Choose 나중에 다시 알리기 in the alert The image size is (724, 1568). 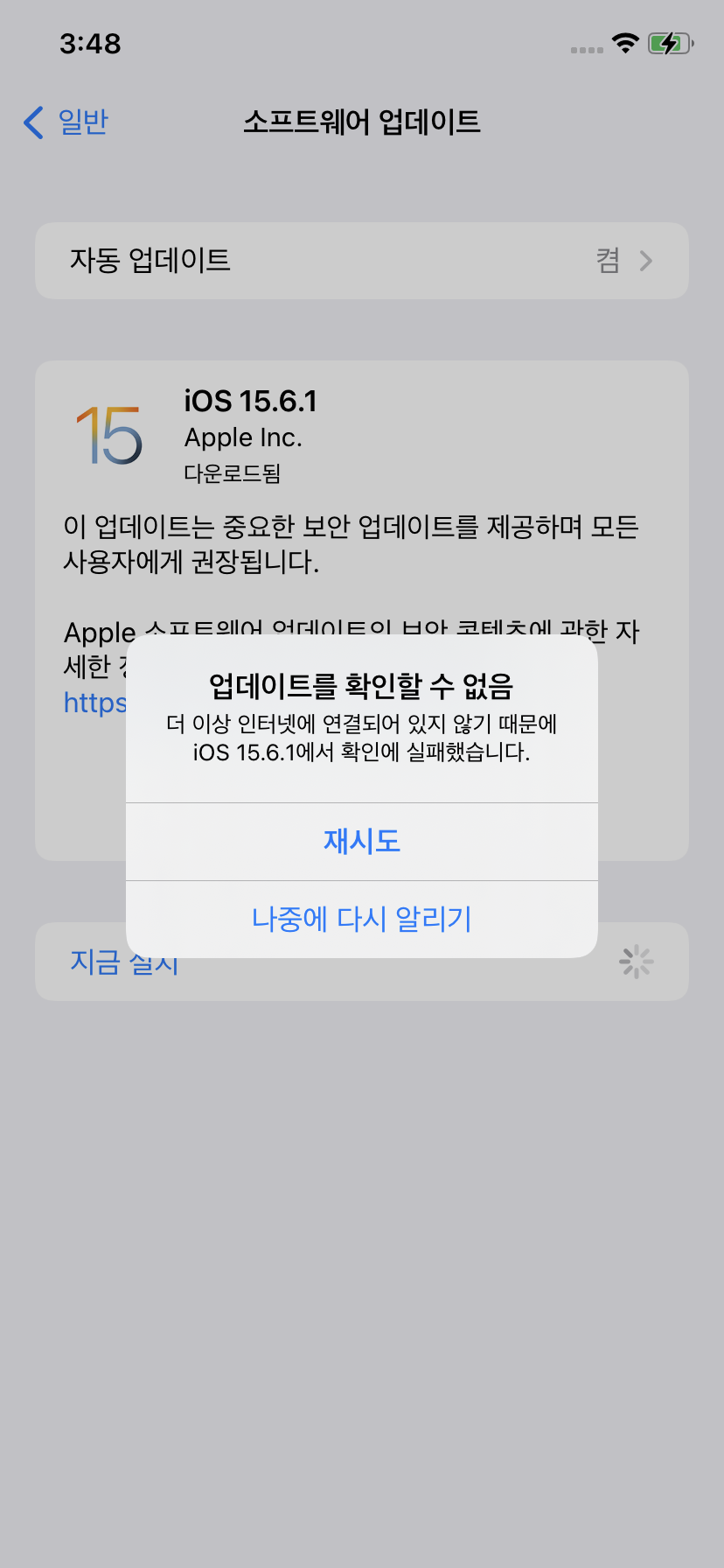point(361,919)
